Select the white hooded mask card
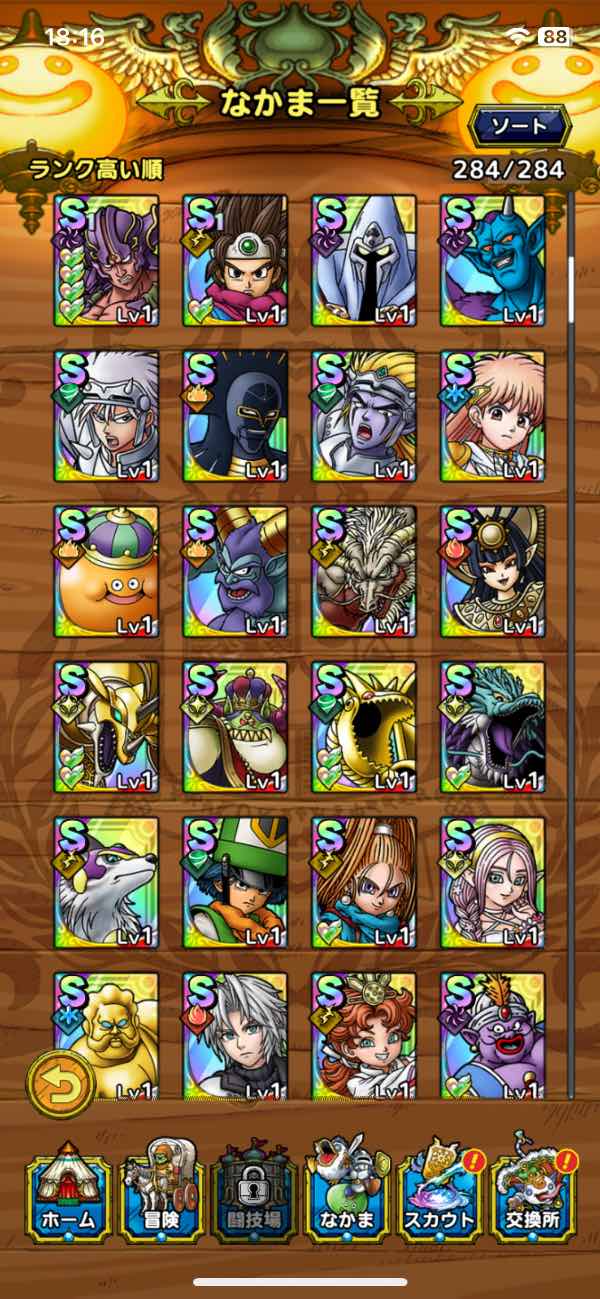This screenshot has width=600, height=1299. pos(365,260)
